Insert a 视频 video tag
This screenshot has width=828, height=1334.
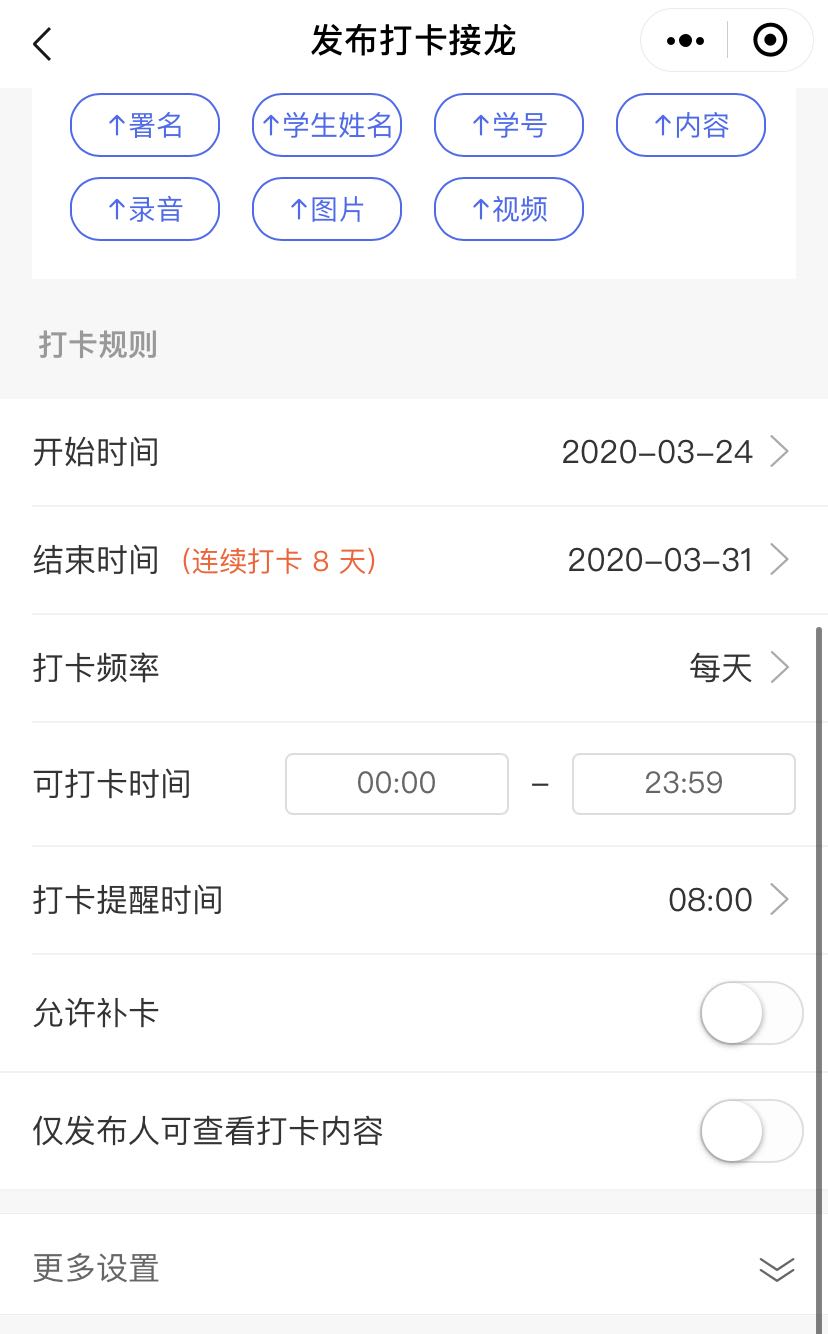coord(509,209)
